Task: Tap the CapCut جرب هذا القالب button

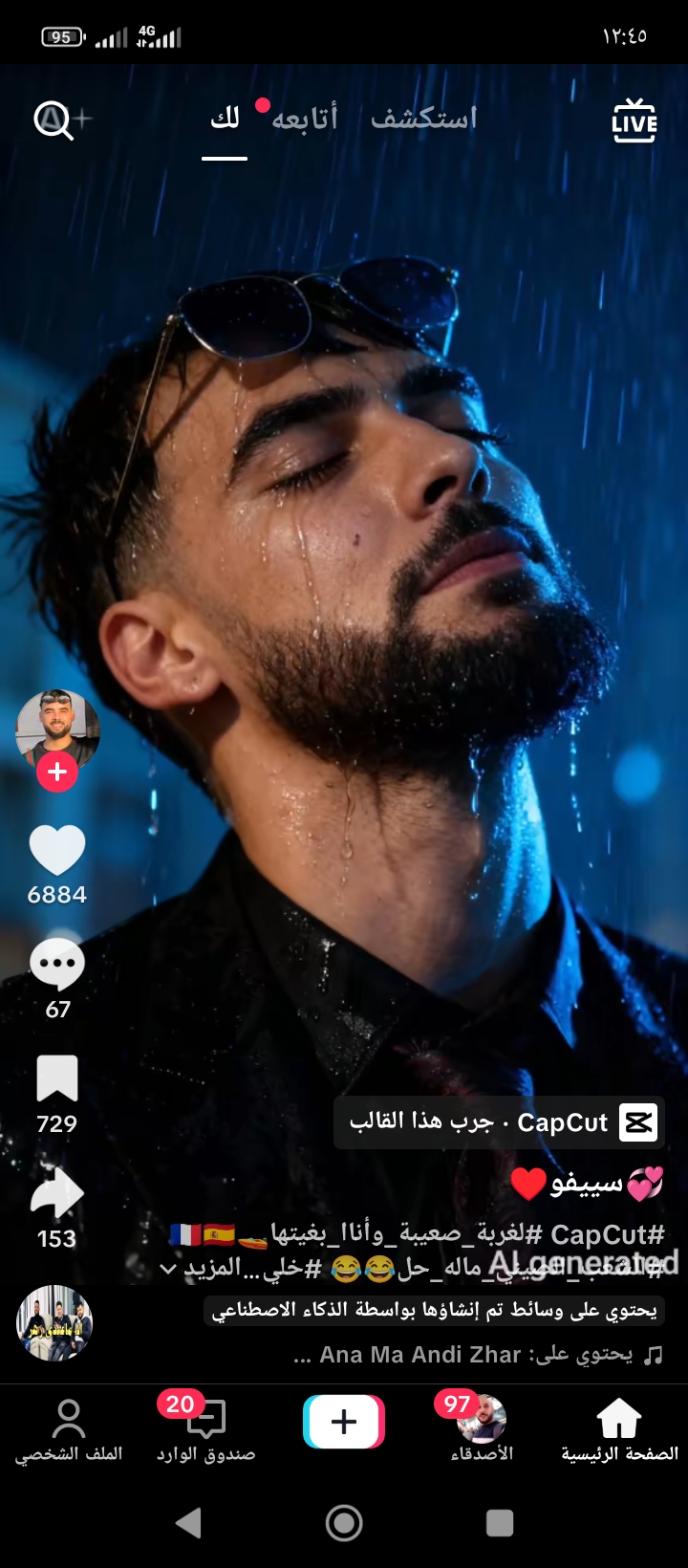Action: point(497,1122)
